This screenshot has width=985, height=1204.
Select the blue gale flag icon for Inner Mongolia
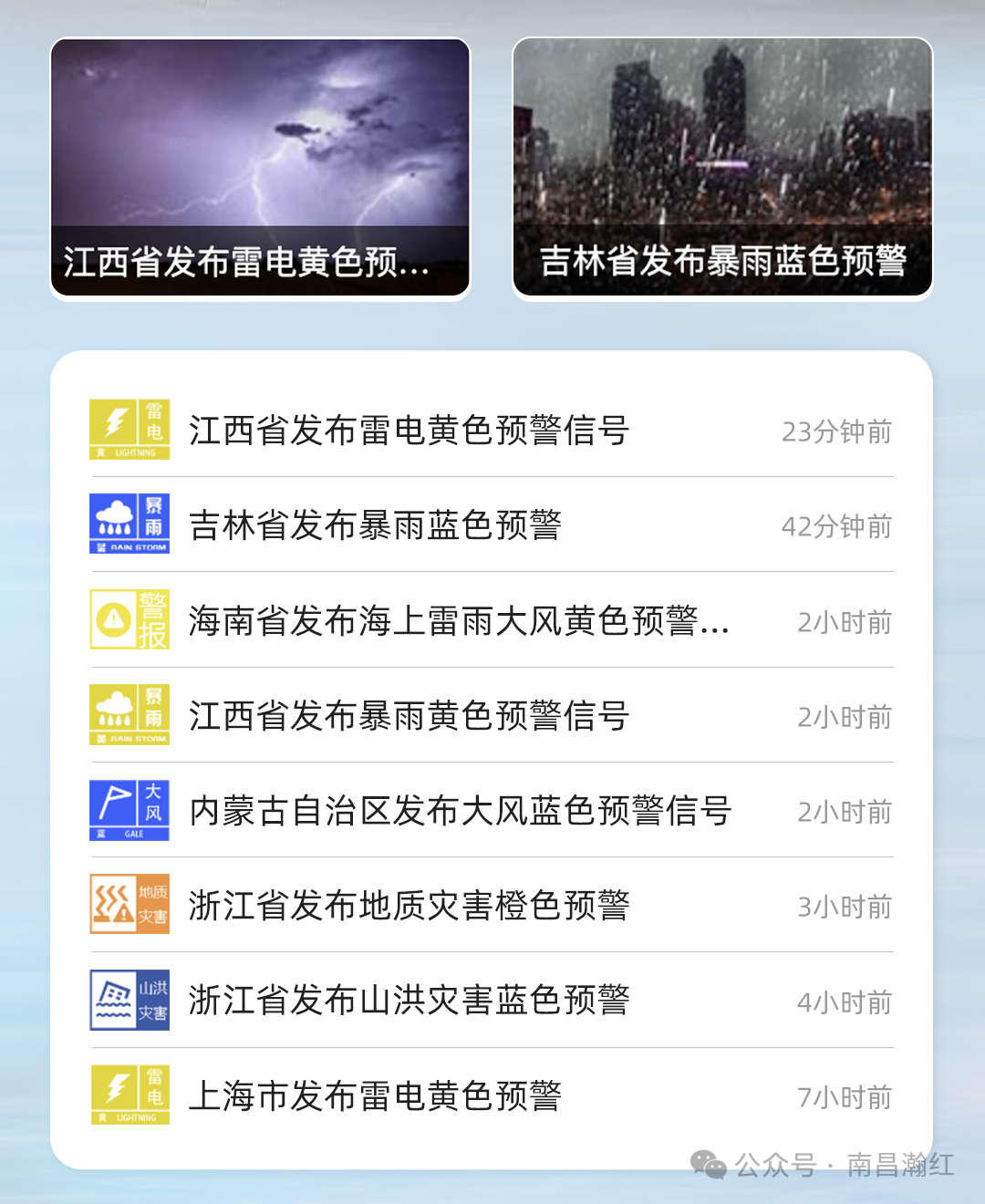[x=130, y=809]
